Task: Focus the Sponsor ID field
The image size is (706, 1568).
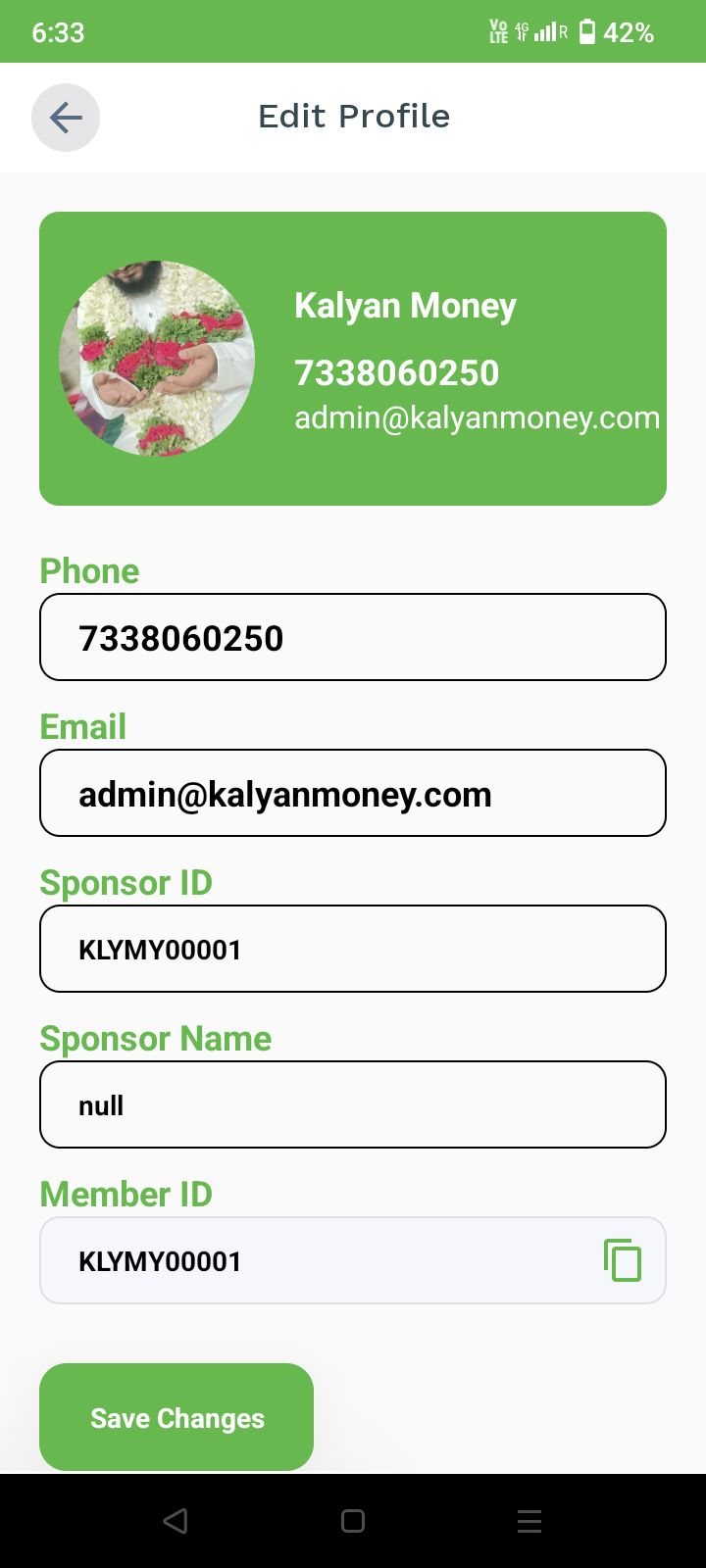Action: pos(353,949)
